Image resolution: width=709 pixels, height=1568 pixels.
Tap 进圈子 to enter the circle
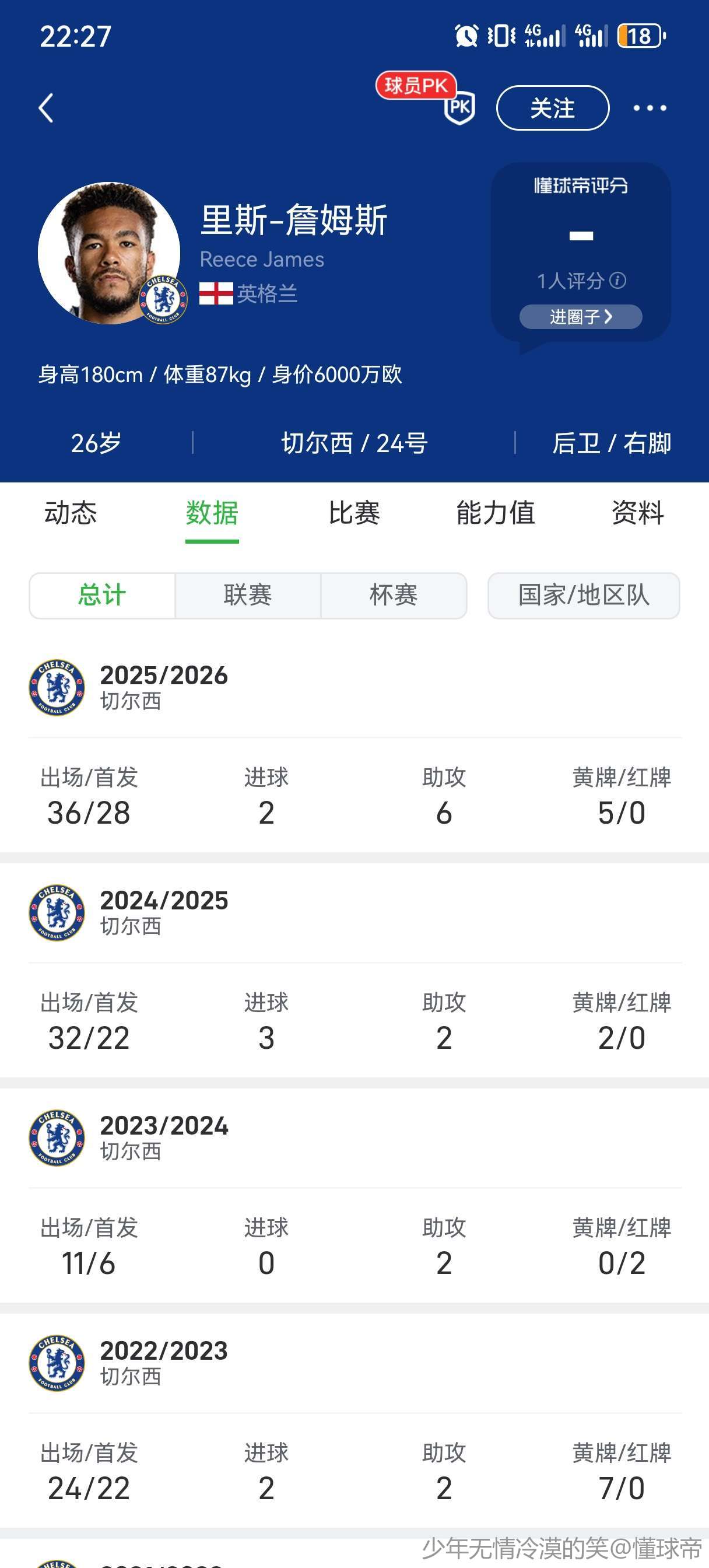click(580, 317)
